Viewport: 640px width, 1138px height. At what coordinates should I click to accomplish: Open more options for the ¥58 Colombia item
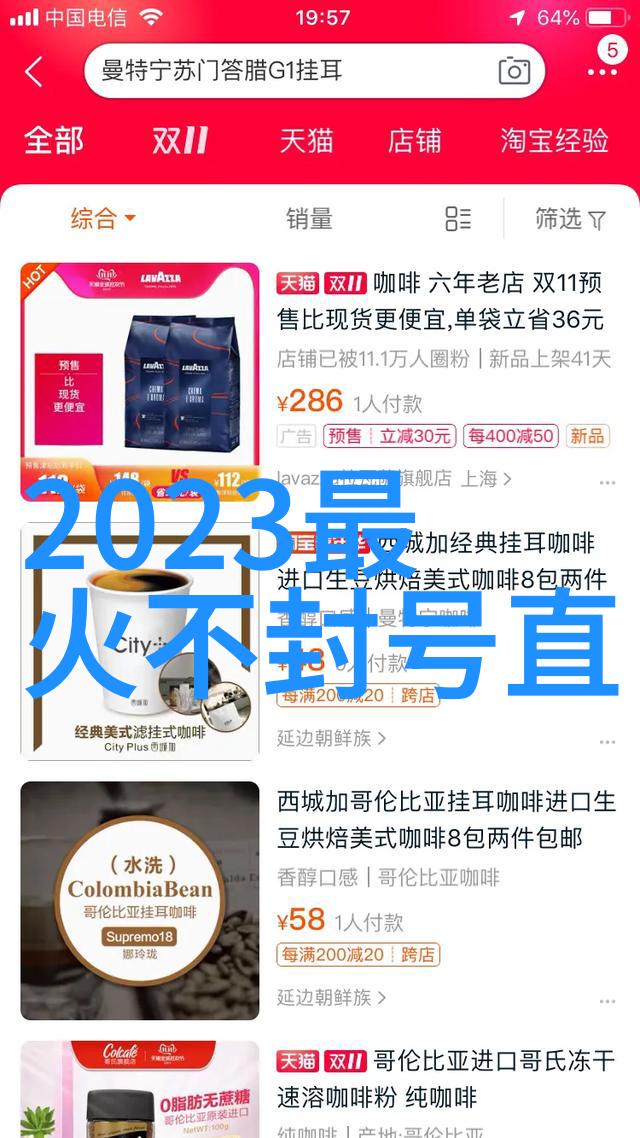[607, 998]
